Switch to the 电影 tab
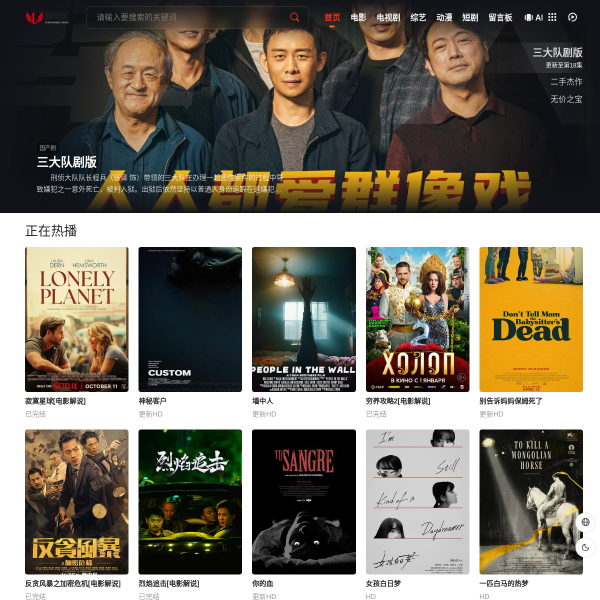 tap(358, 17)
